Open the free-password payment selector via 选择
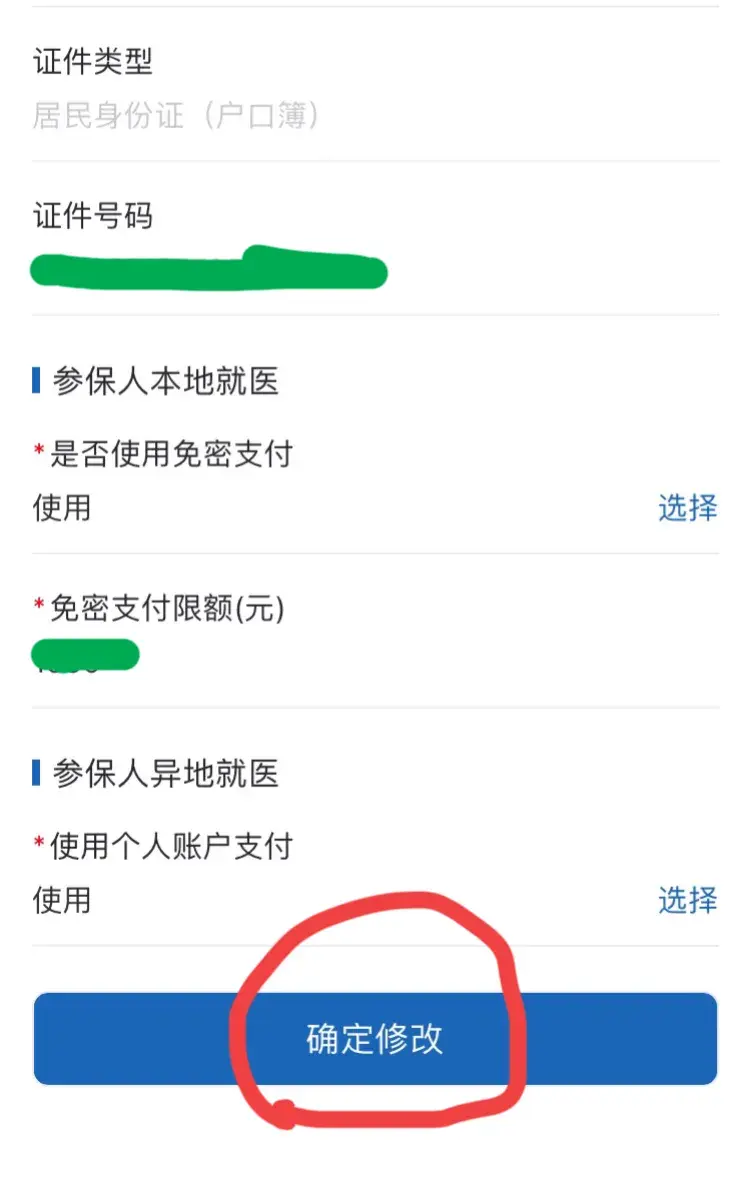The image size is (749, 1202). click(x=688, y=509)
